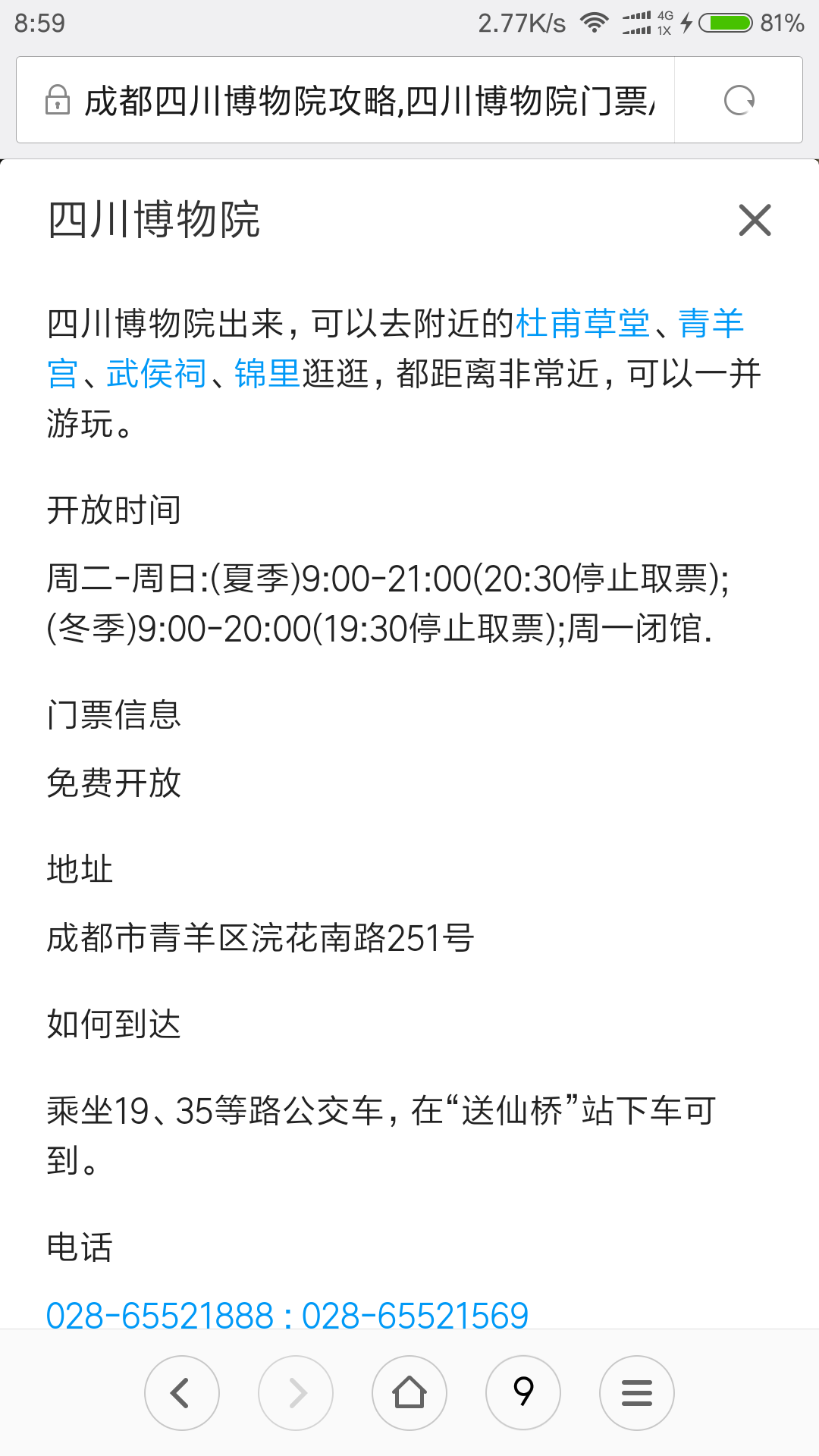Call 028-65521569 phone number
The width and height of the screenshot is (819, 1456).
[415, 1315]
